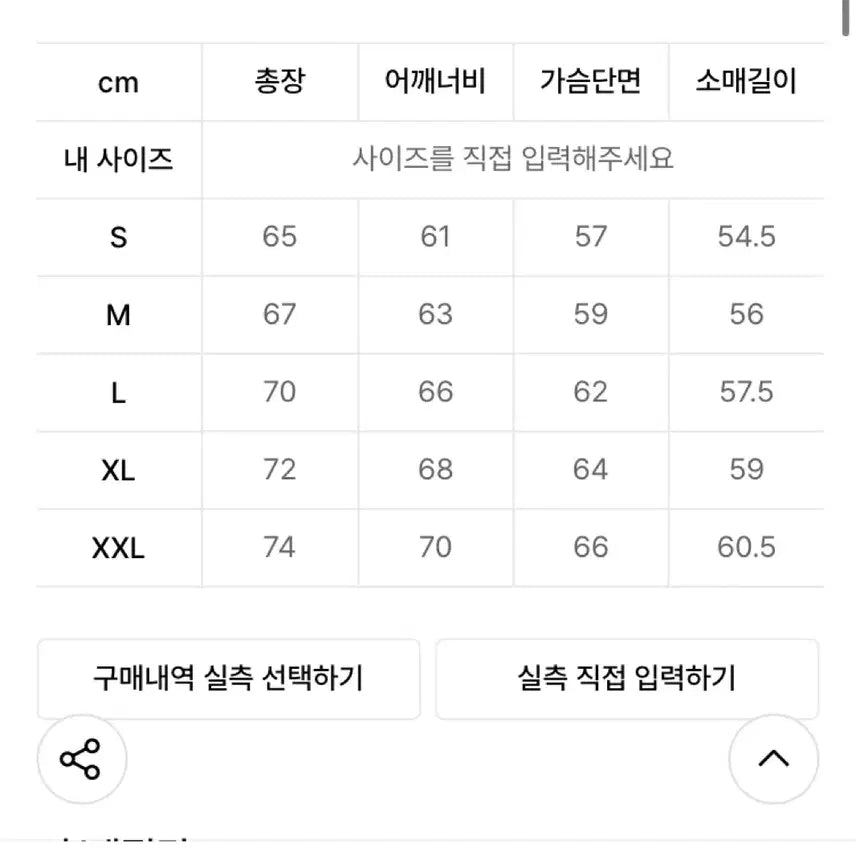The height and width of the screenshot is (856, 856).
Task: Share this product page
Action: [81, 760]
